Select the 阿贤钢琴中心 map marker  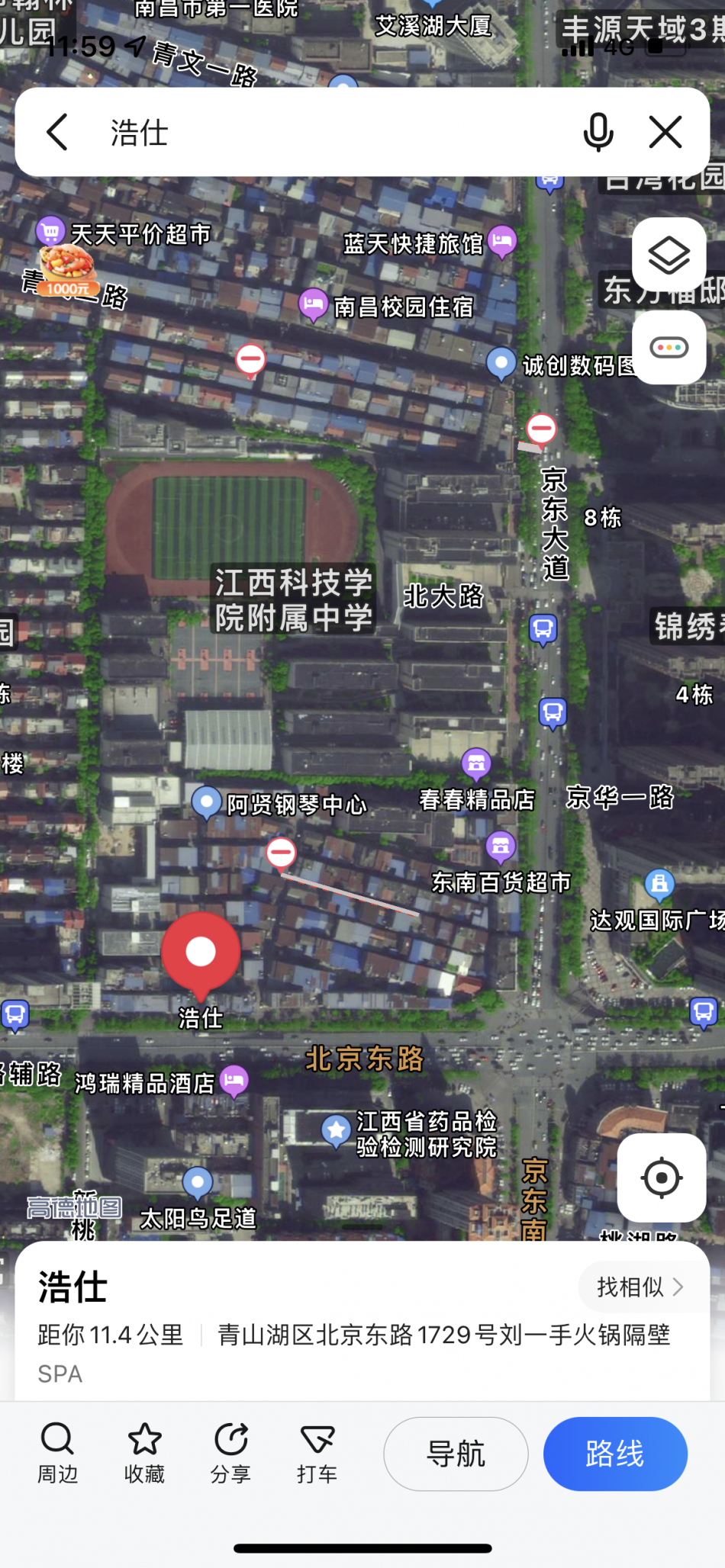click(206, 802)
